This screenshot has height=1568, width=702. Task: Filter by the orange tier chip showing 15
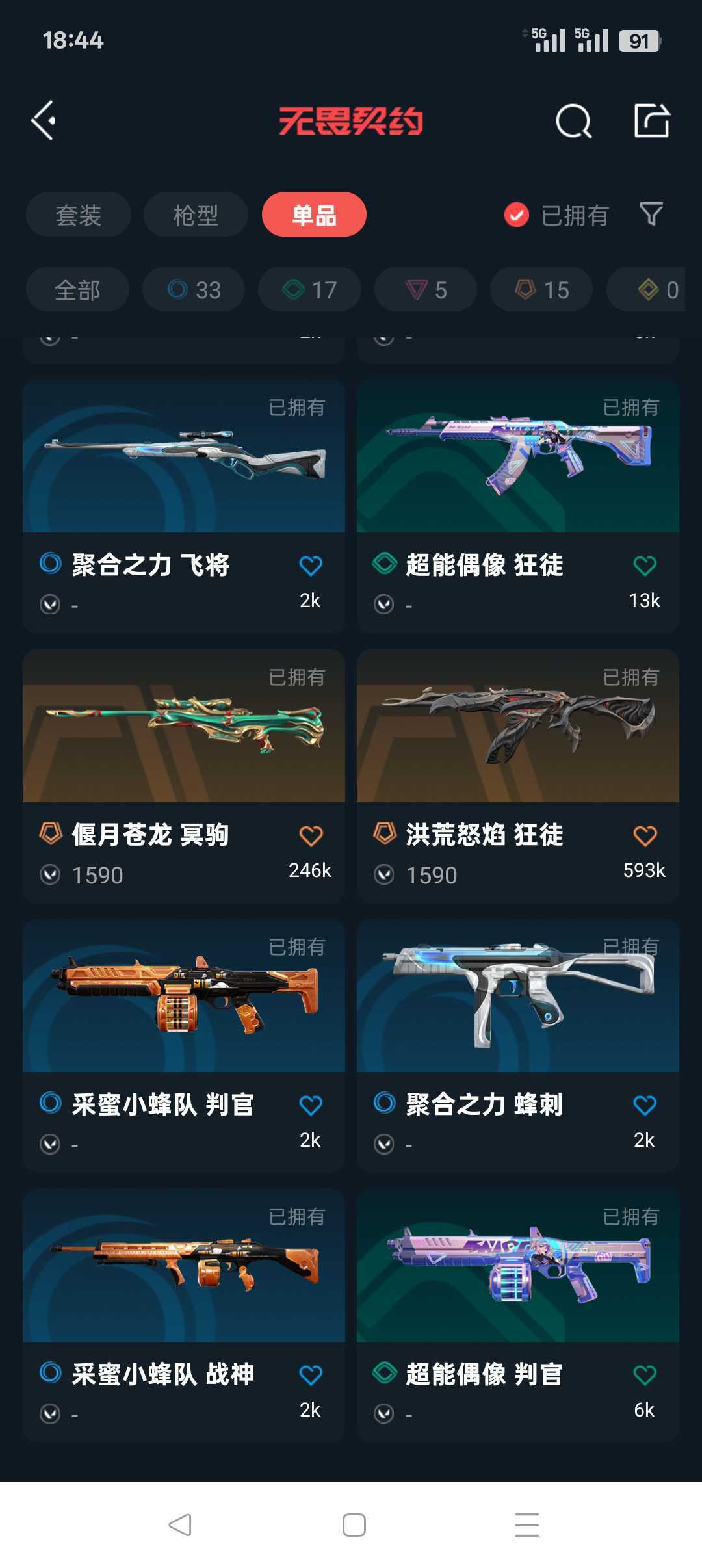[541, 289]
